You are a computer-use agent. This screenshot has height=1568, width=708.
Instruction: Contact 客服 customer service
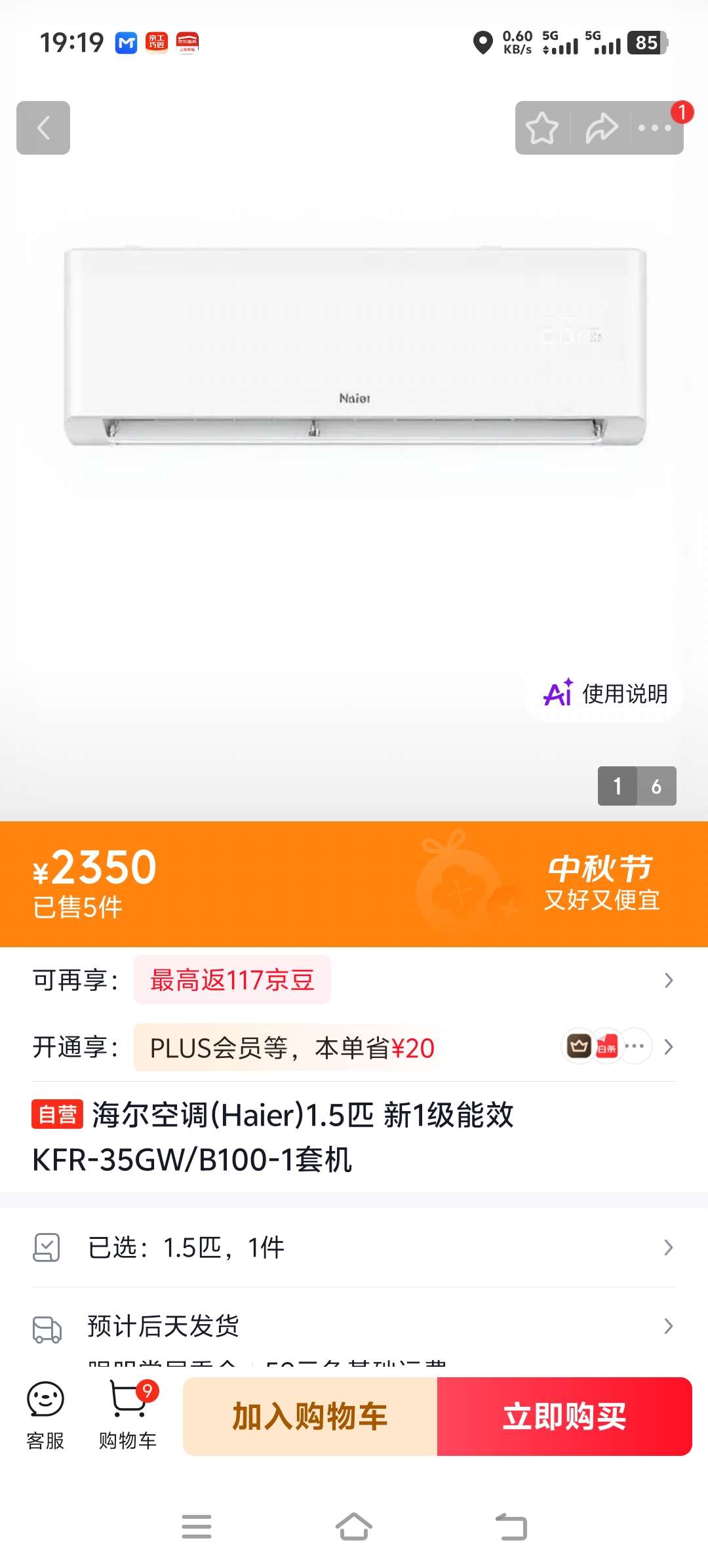click(45, 1416)
